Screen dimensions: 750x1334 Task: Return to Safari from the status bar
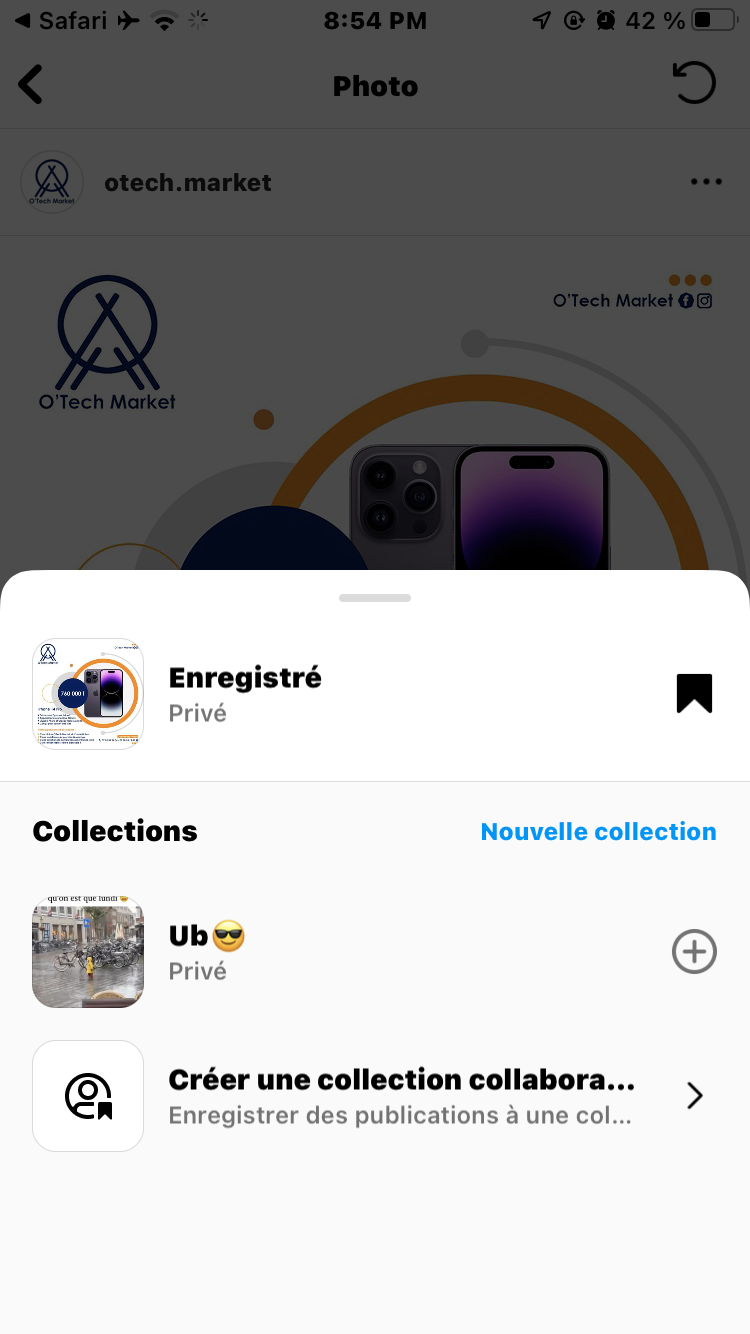[x=60, y=20]
